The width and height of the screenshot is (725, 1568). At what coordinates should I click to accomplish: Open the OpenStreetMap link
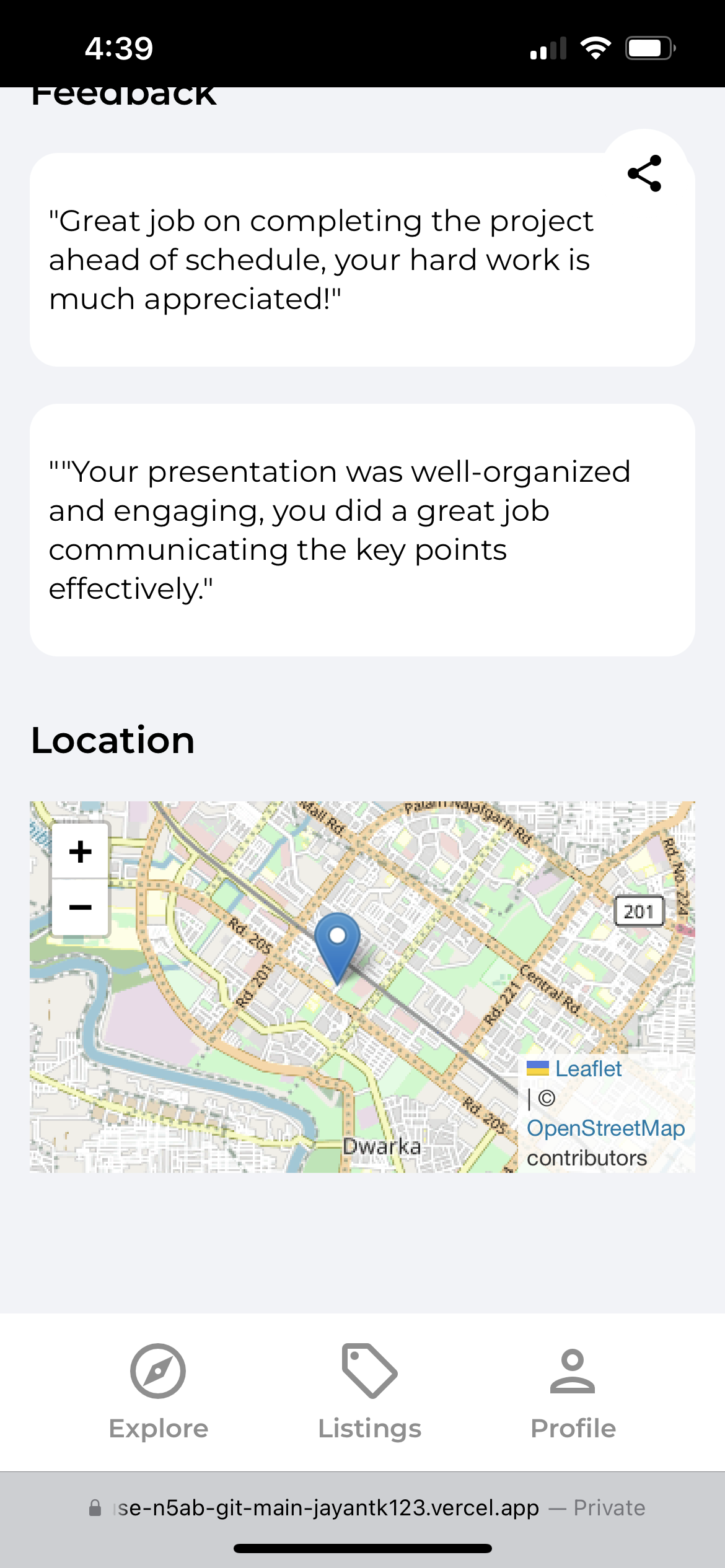[x=605, y=1128]
